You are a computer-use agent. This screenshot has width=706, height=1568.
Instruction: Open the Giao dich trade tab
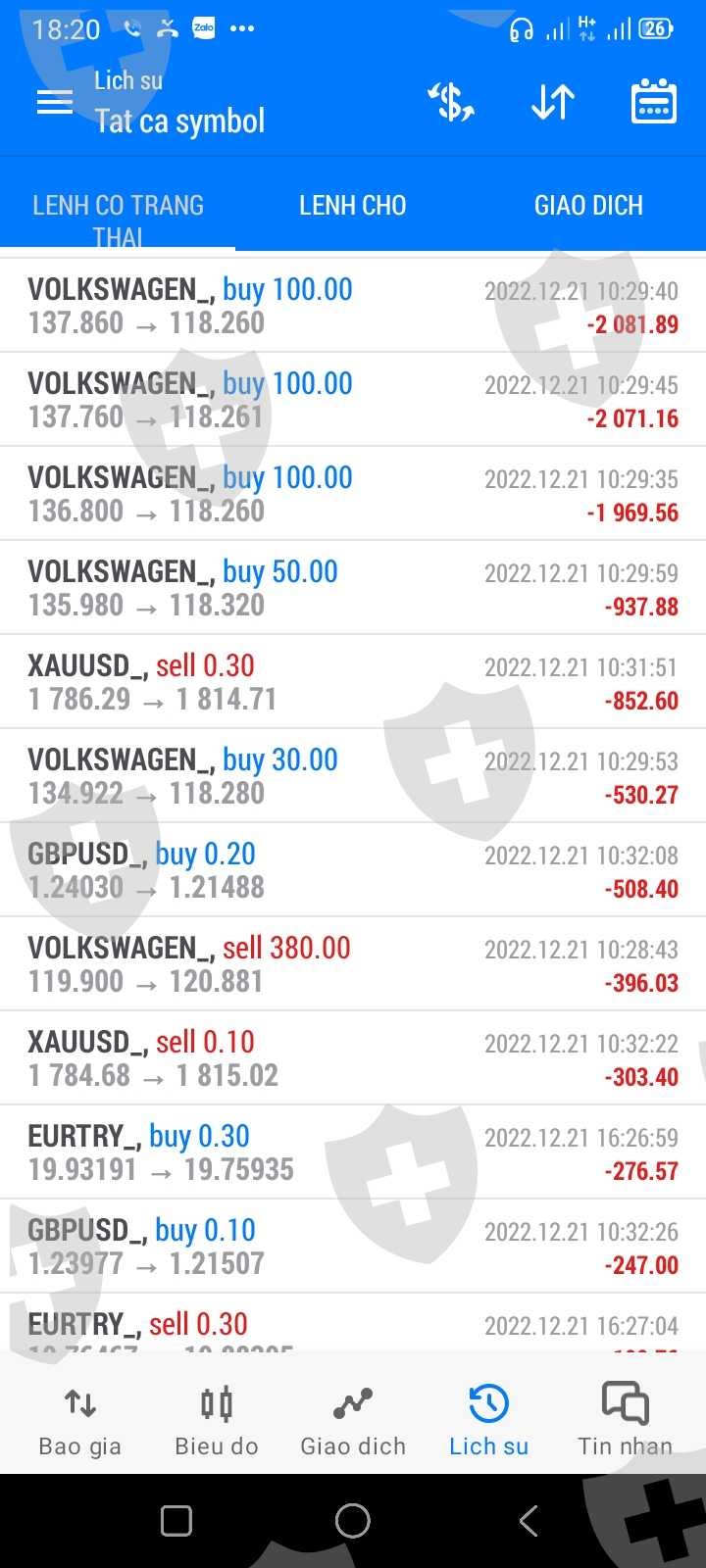click(x=353, y=1420)
